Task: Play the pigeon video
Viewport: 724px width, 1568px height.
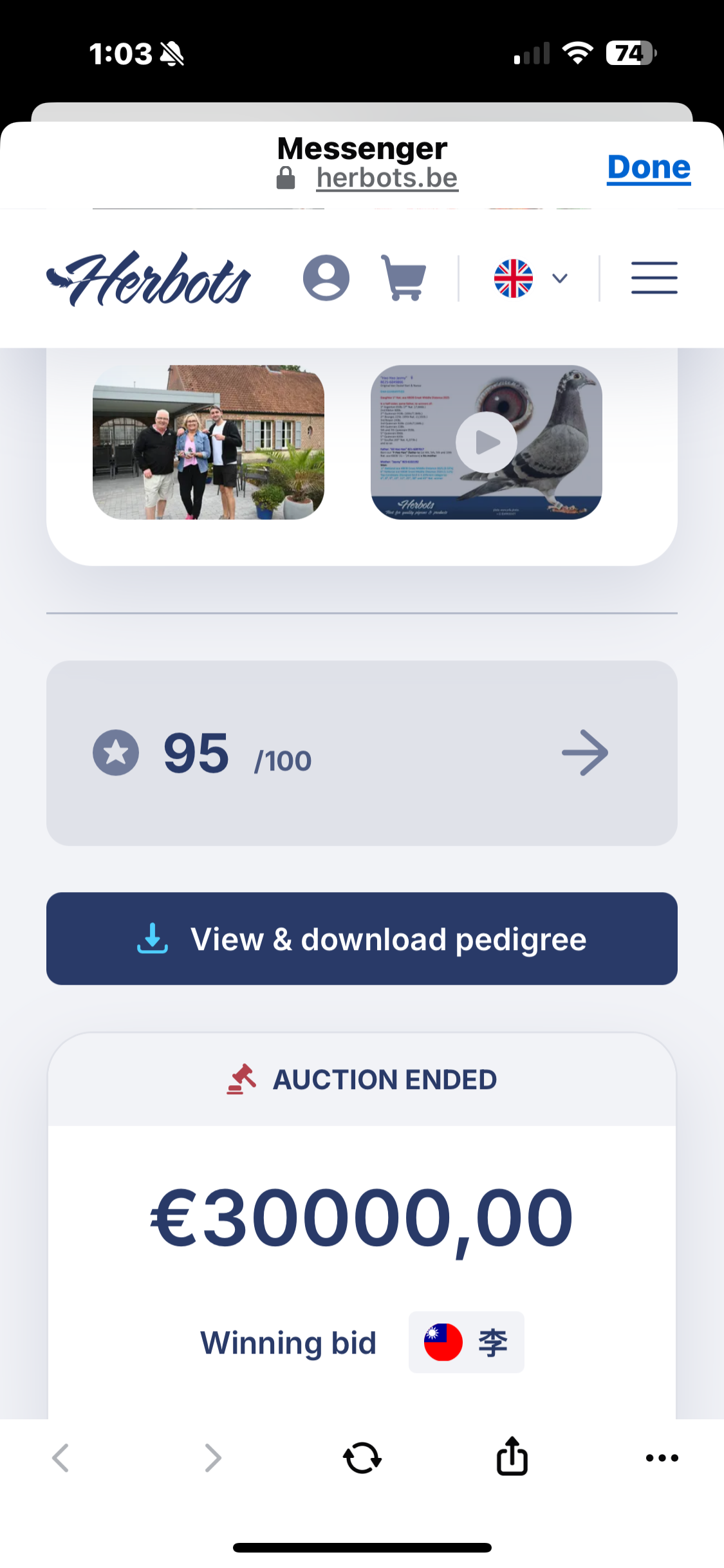Action: coord(487,442)
